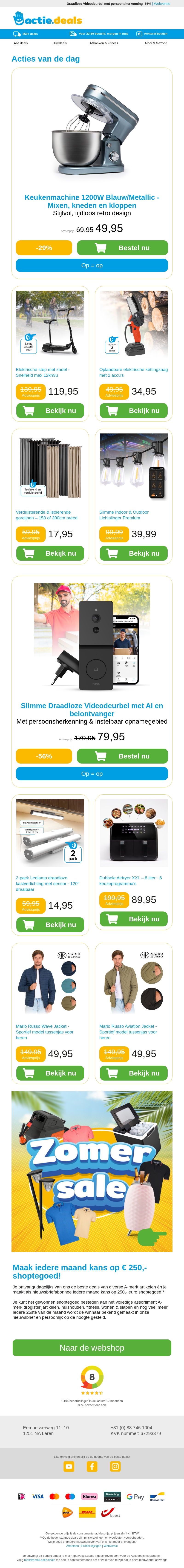Open Alle deals category
Viewport: 184px width, 1568px height.
[21, 43]
